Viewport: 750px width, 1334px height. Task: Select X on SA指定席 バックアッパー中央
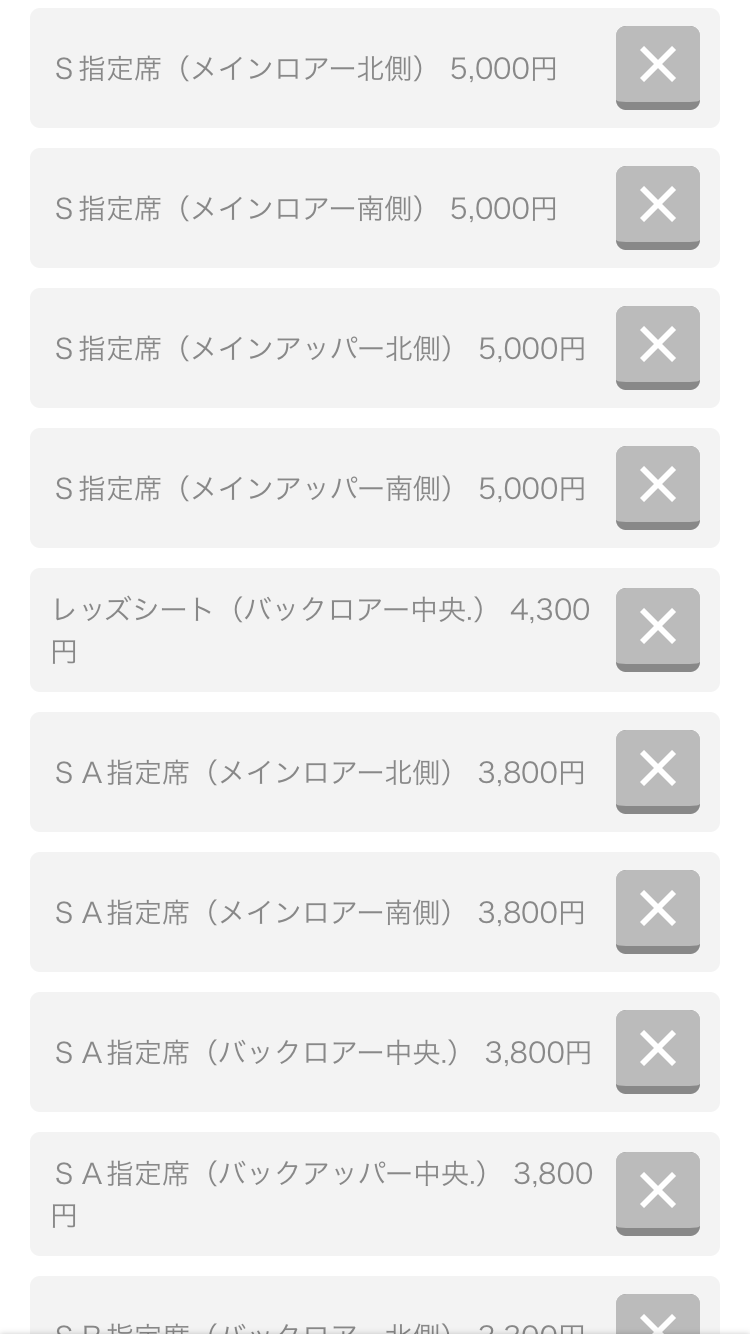point(657,1192)
